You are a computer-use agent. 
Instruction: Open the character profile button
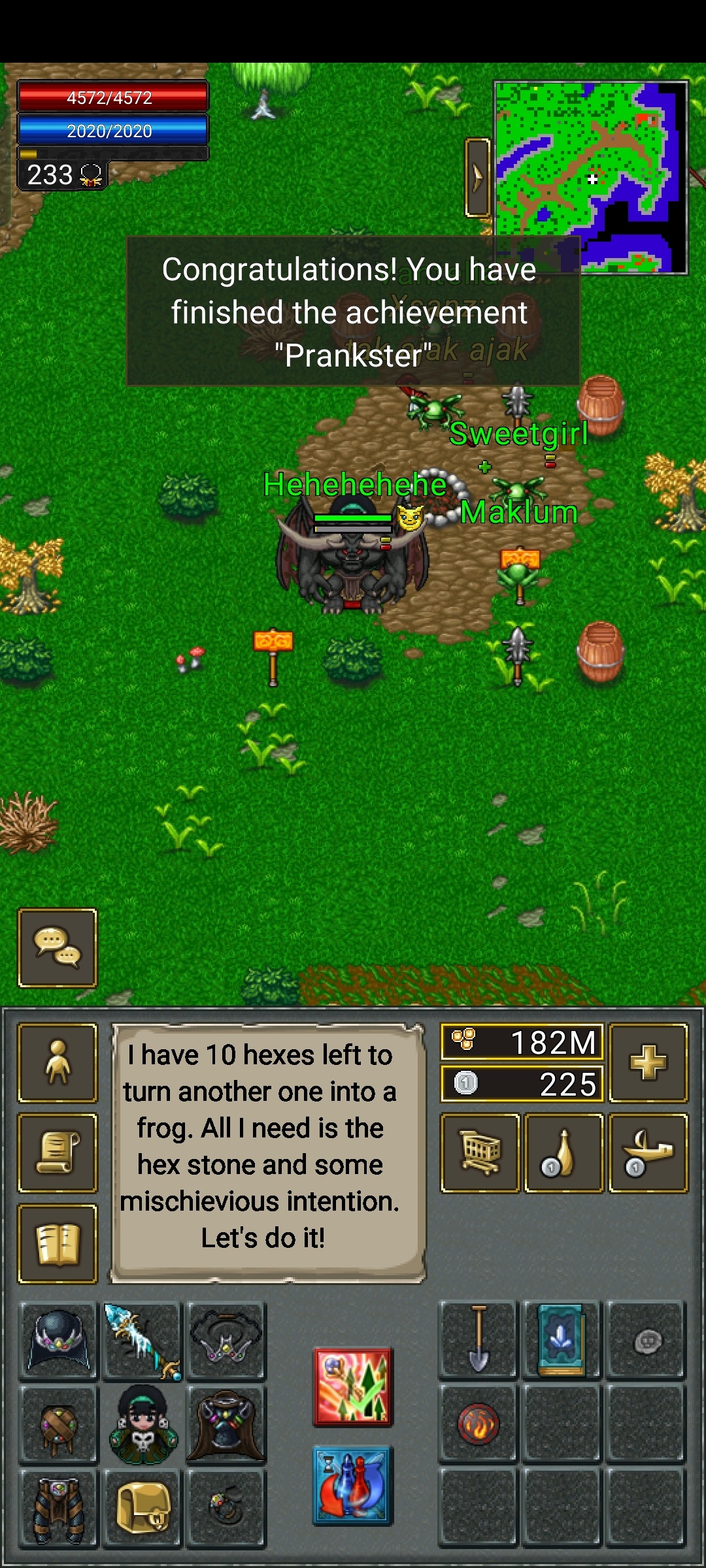(x=58, y=1063)
